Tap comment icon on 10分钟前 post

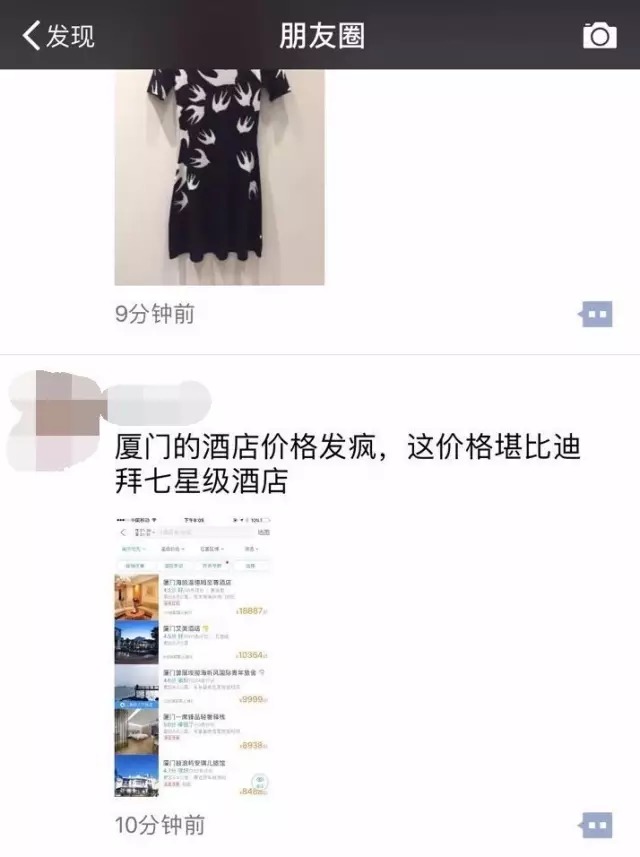click(x=596, y=826)
